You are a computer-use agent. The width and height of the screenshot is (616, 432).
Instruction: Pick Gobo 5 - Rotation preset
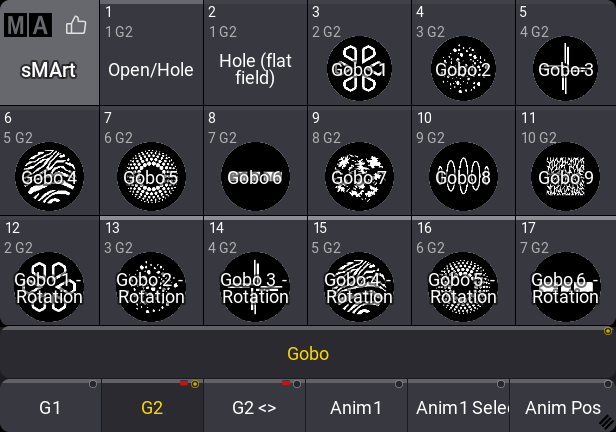[463, 287]
